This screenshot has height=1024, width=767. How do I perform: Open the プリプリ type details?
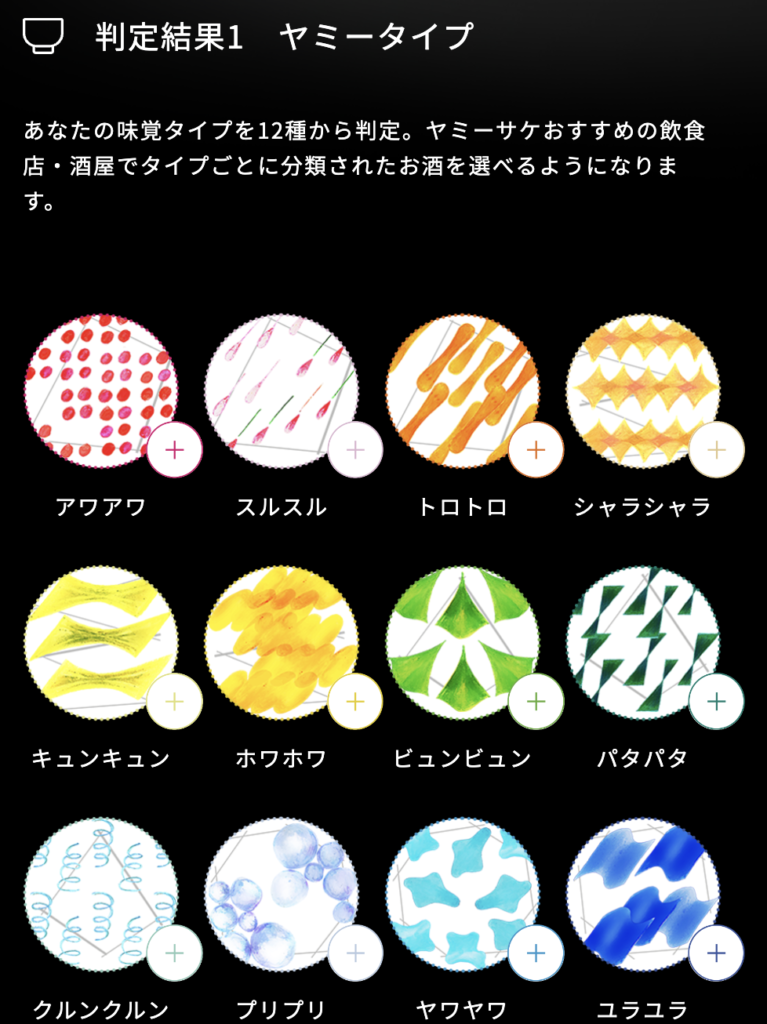(356, 953)
